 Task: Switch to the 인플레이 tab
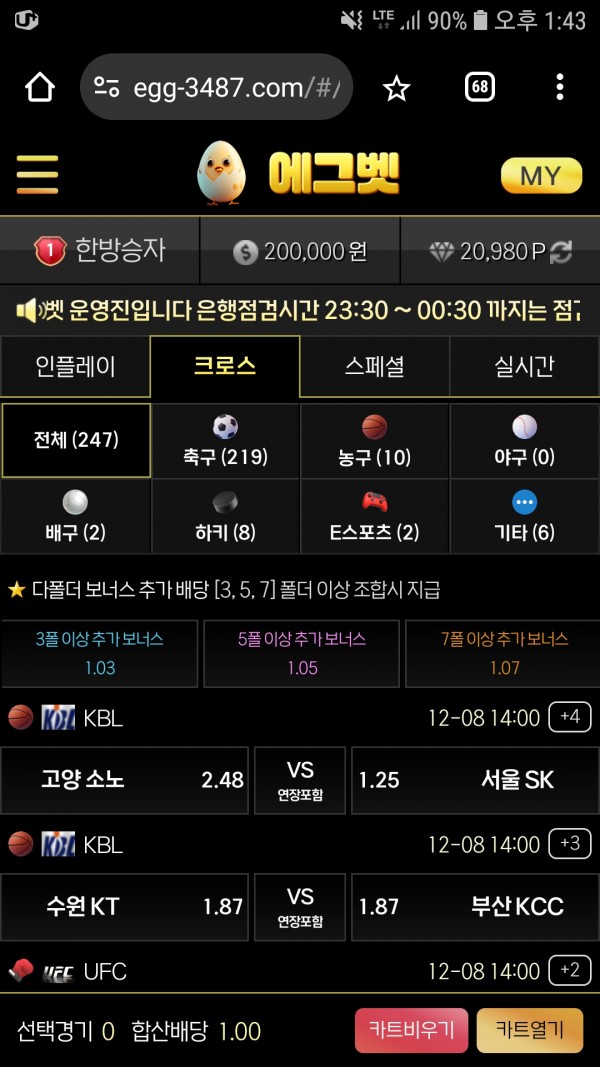click(x=76, y=367)
